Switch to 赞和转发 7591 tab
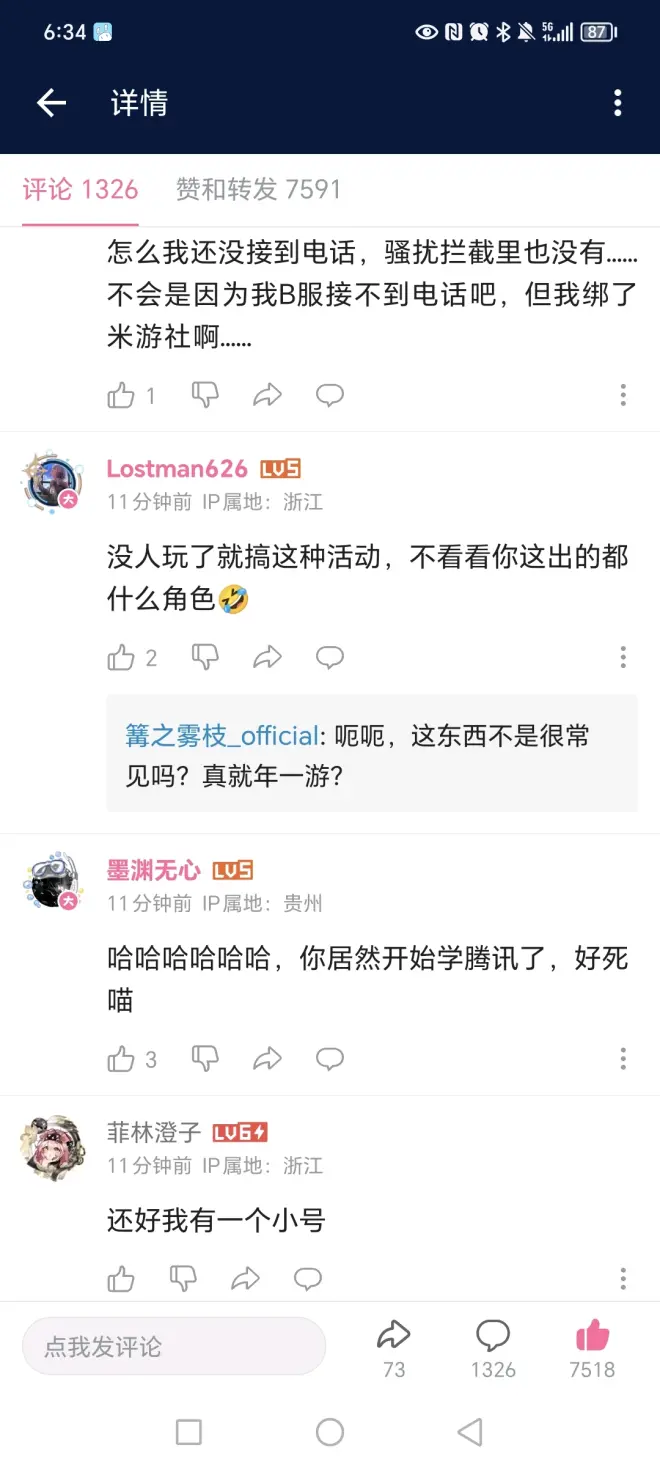Viewport: 660px width, 1467px height. 258,189
